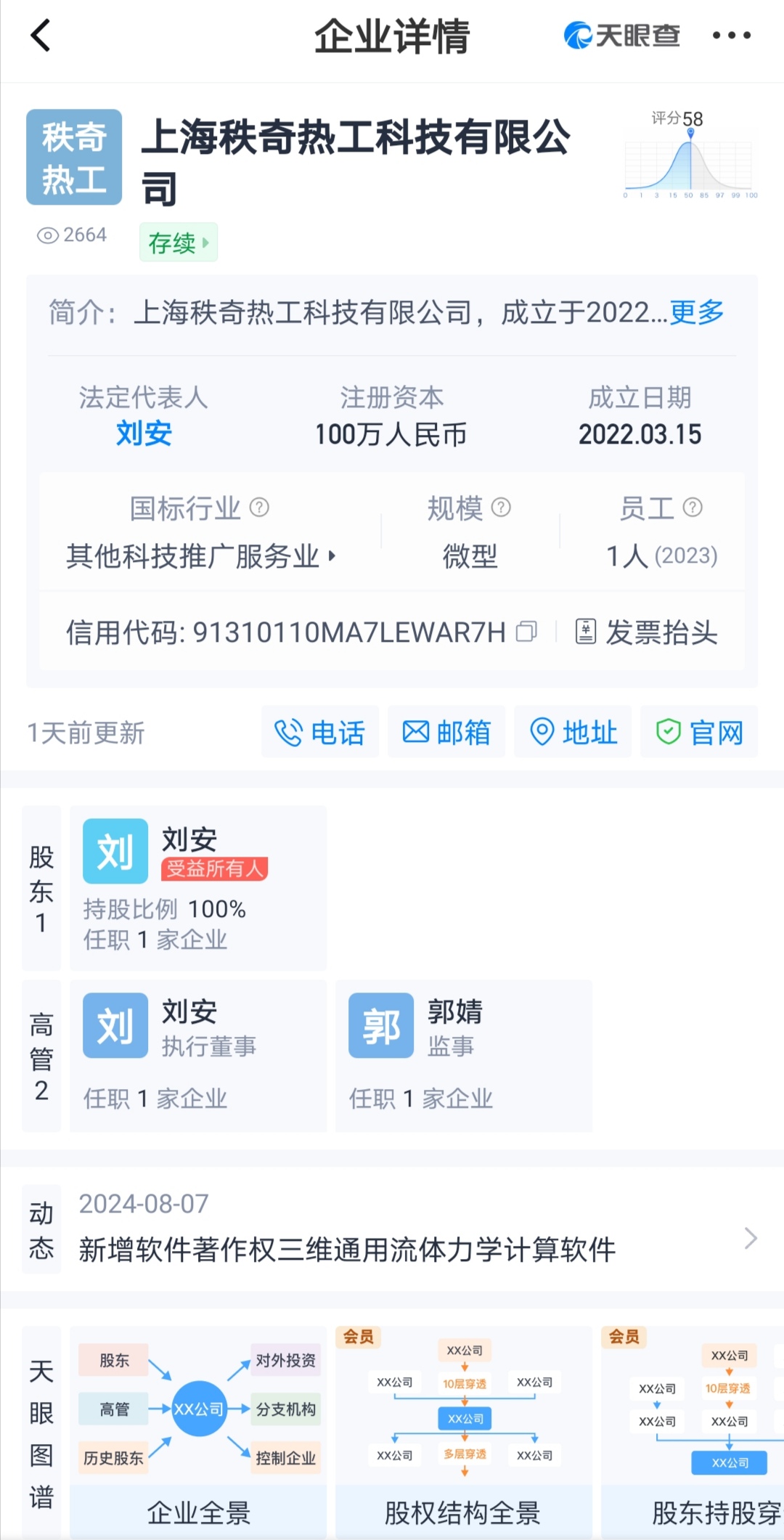Open the three-dot overflow menu
The height and width of the screenshot is (1540, 784).
coord(731,35)
